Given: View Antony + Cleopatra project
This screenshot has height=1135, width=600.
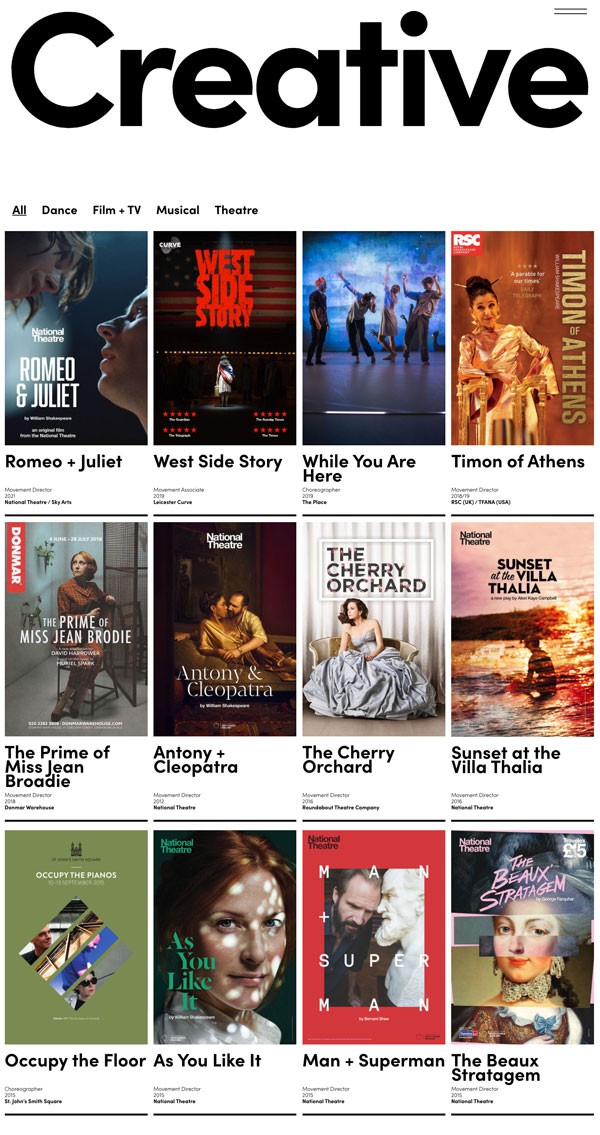Looking at the screenshot, I should tap(224, 629).
